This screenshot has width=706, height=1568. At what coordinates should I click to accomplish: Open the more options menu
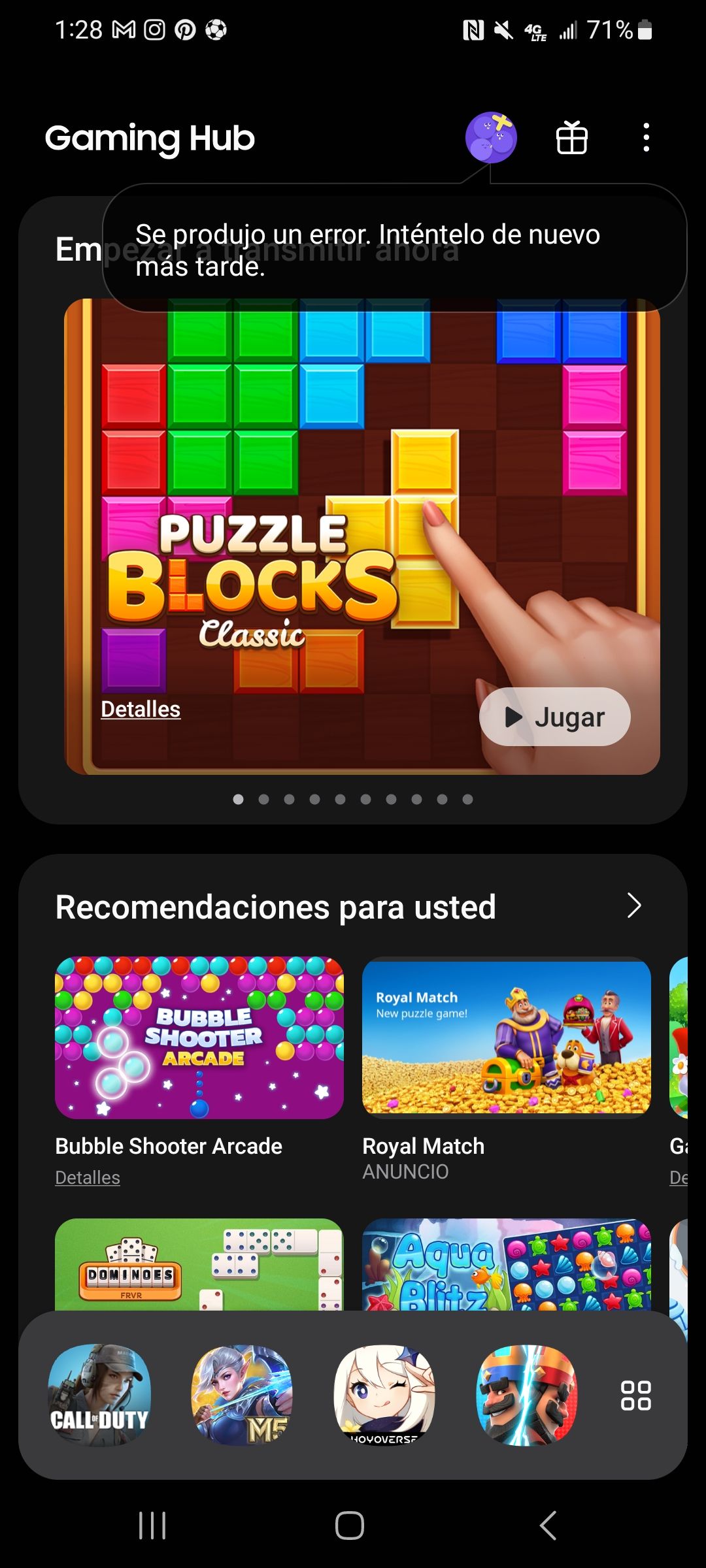pos(646,139)
